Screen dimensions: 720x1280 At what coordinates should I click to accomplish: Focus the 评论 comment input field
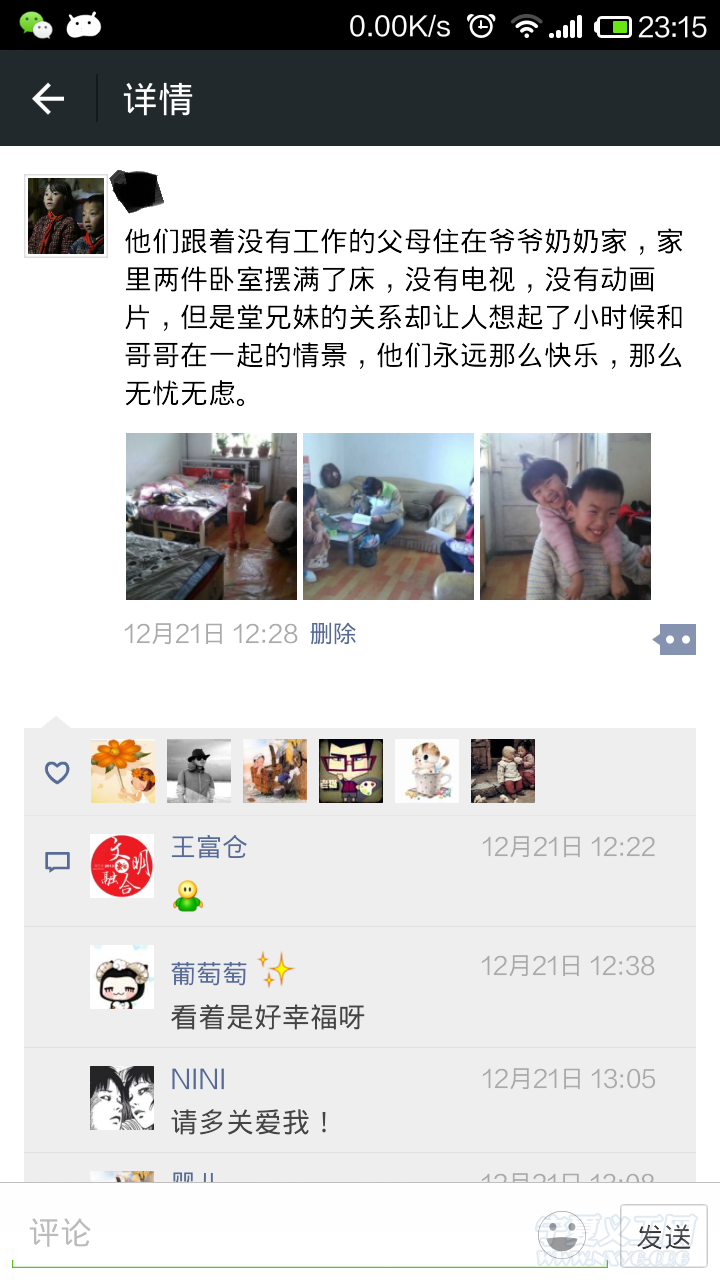tap(270, 1233)
